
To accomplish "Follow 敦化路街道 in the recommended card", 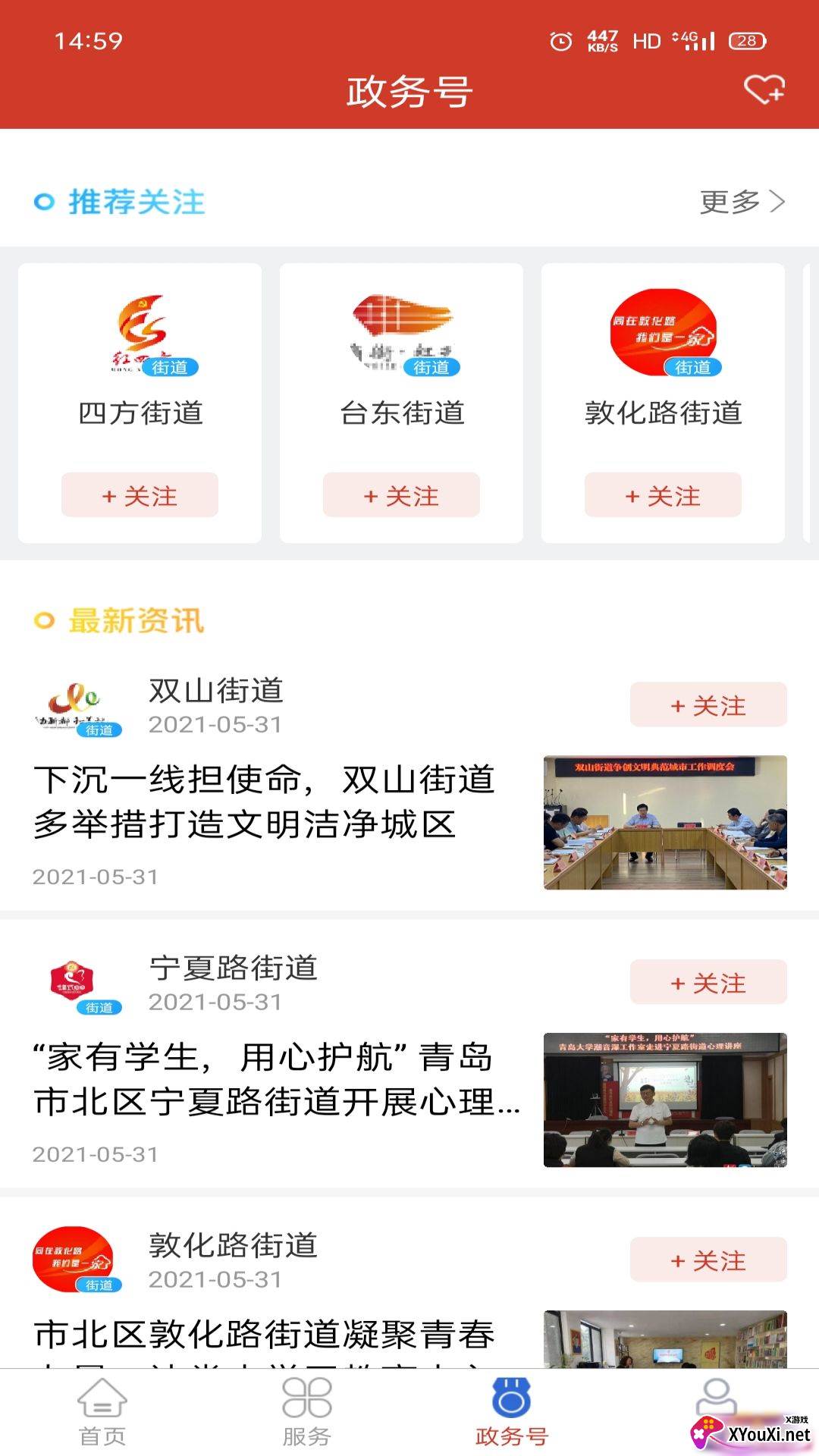I will coord(663,496).
